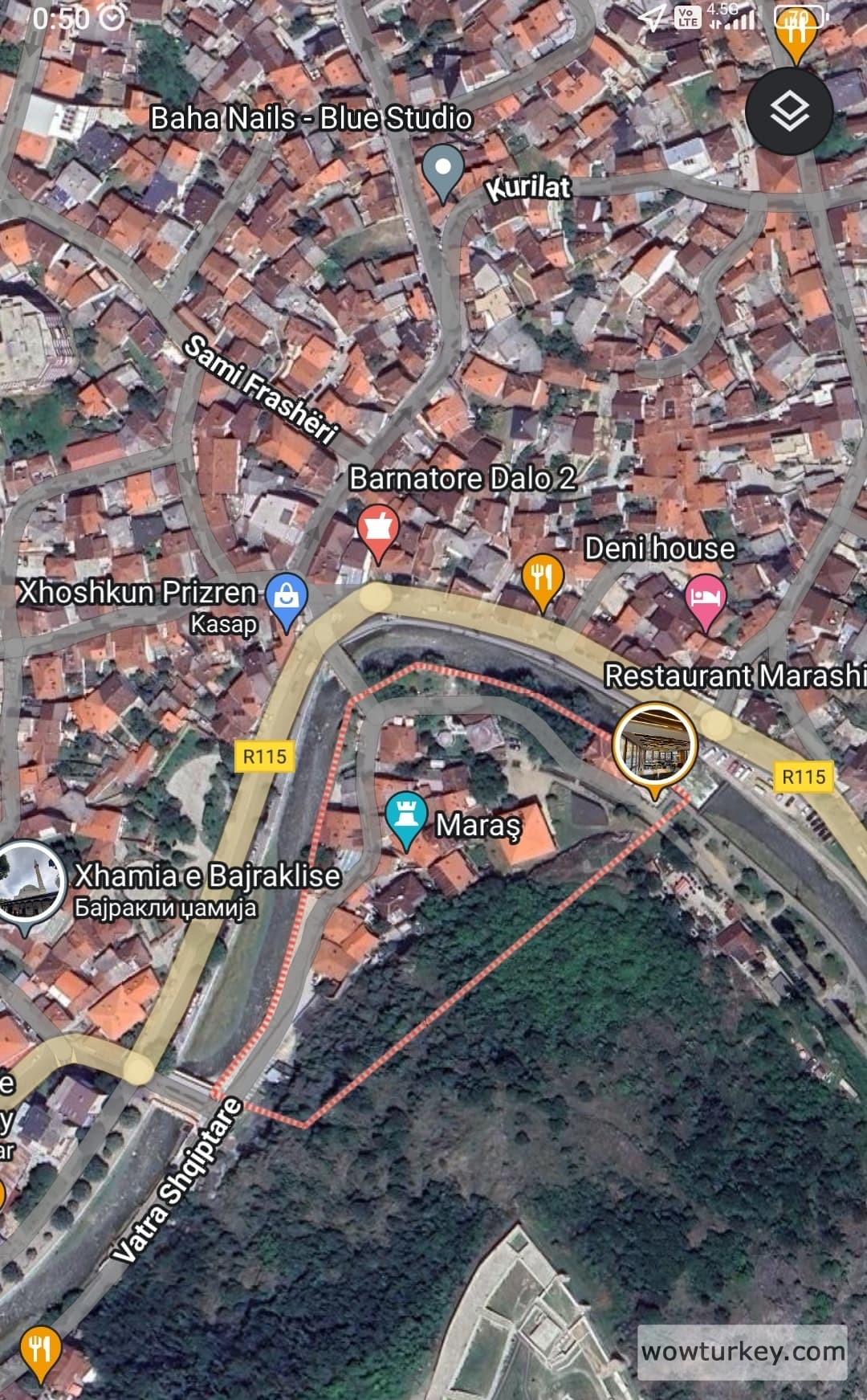
Task: Open the Restaurant Marashi circular photo preview
Action: click(x=653, y=745)
